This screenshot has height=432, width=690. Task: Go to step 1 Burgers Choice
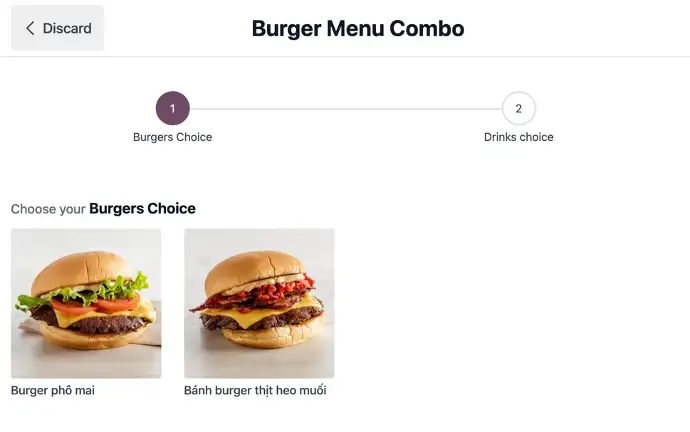pyautogui.click(x=172, y=109)
